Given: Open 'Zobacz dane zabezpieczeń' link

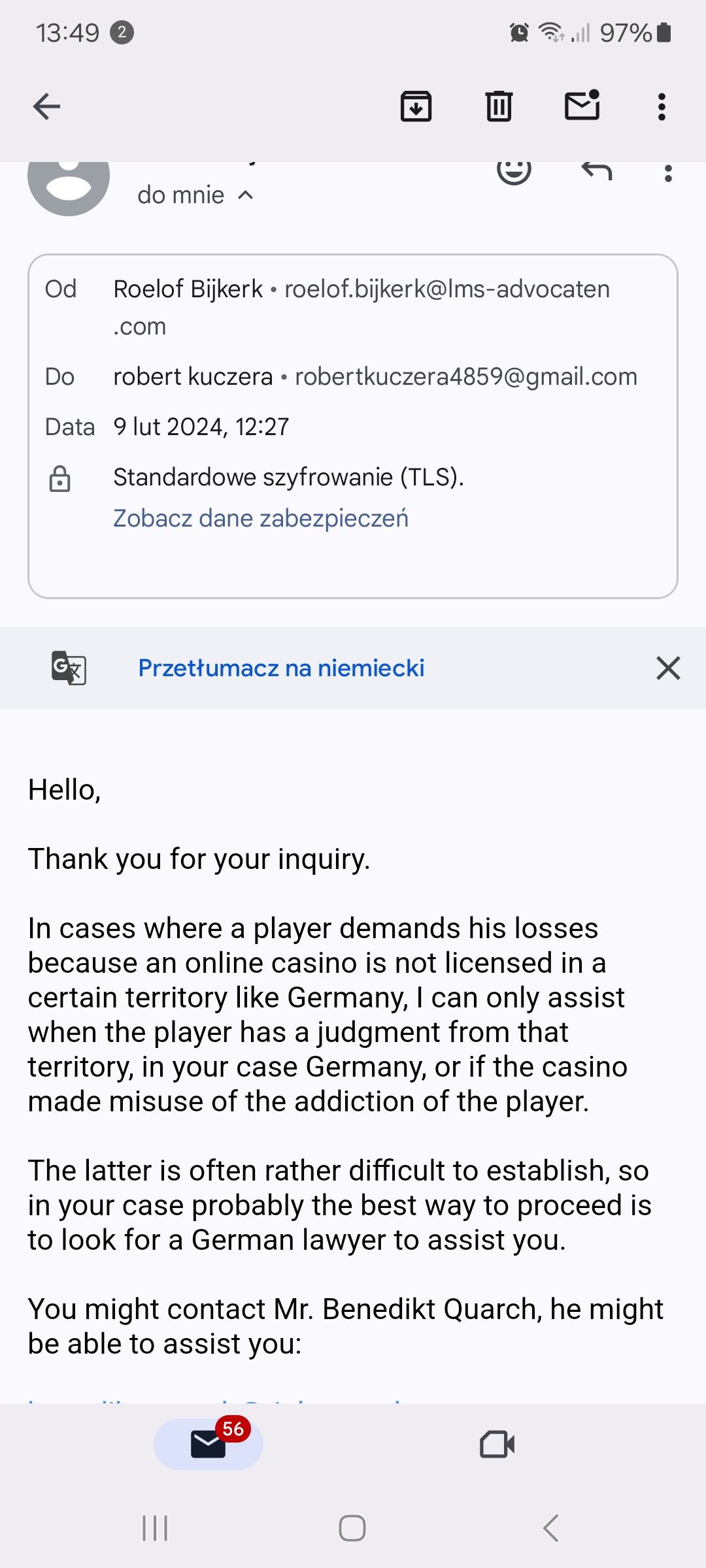Looking at the screenshot, I should point(261,518).
